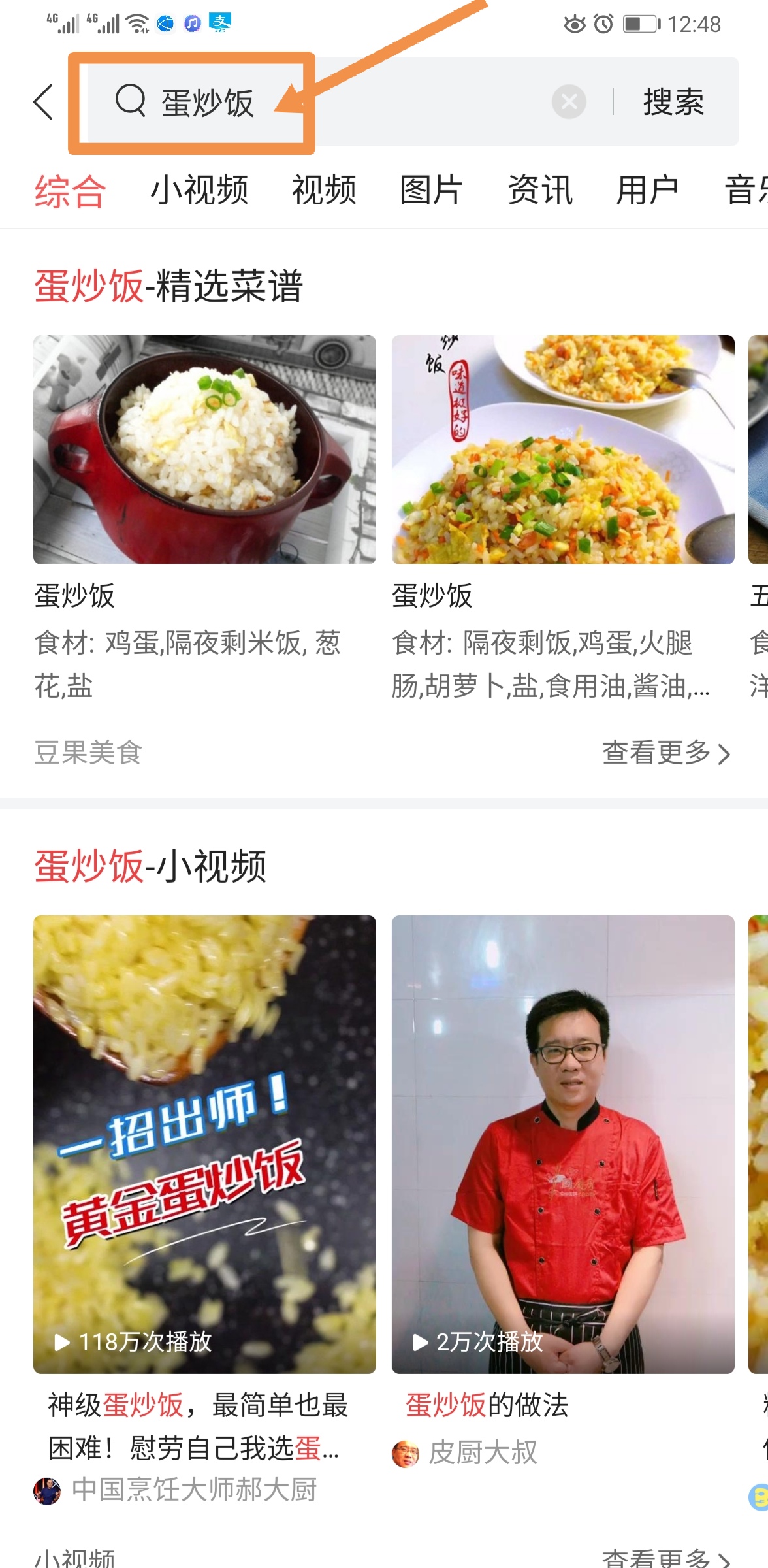
Task: Tap the magnifier icon in search bar
Action: coord(131,103)
